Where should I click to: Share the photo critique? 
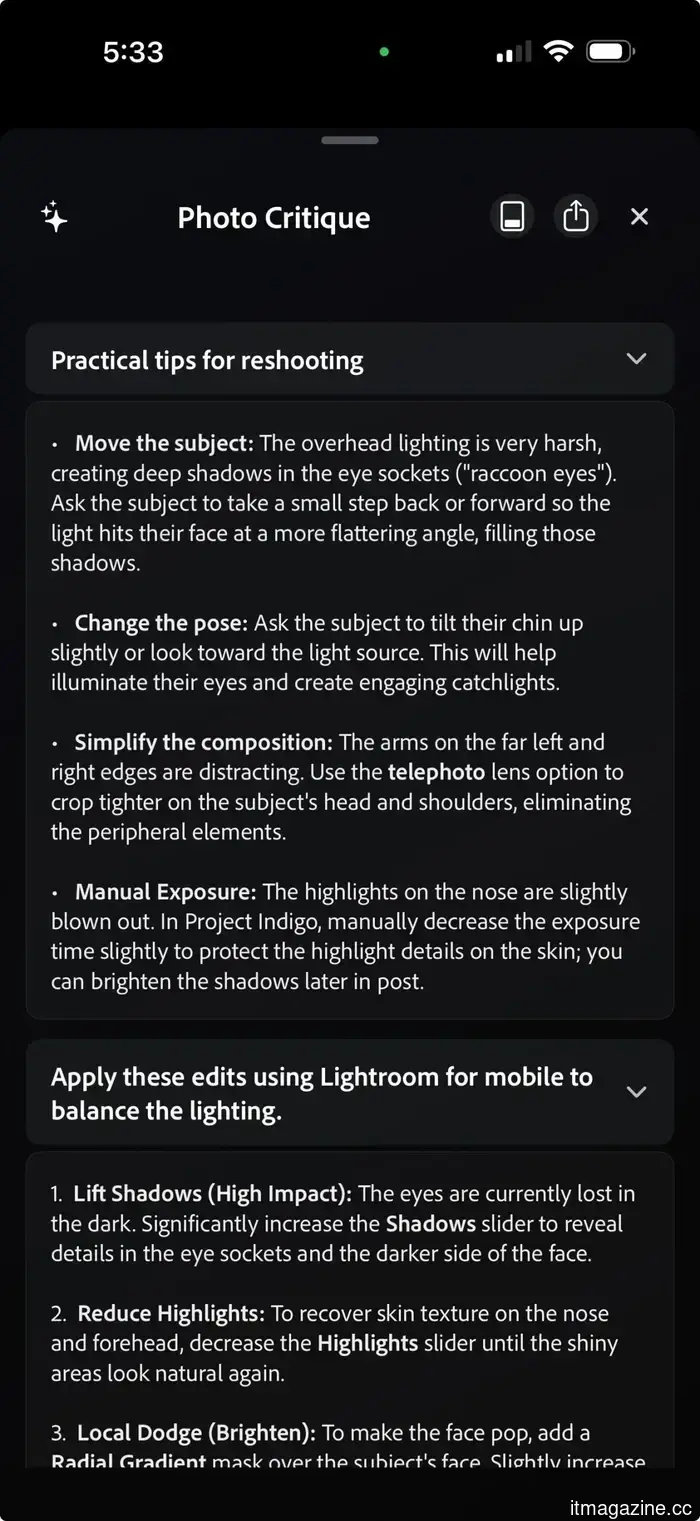point(576,217)
